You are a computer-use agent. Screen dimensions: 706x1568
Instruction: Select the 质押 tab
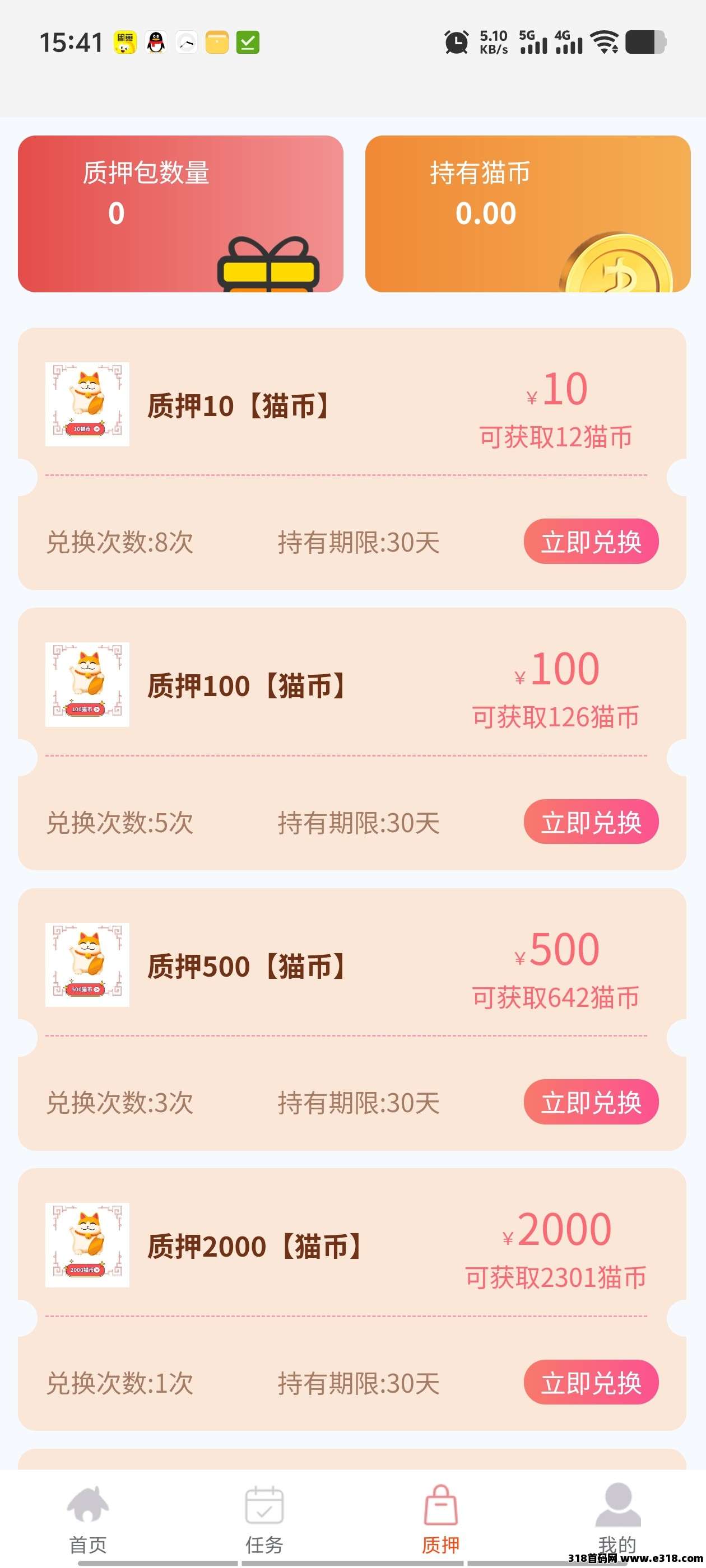[x=440, y=1519]
